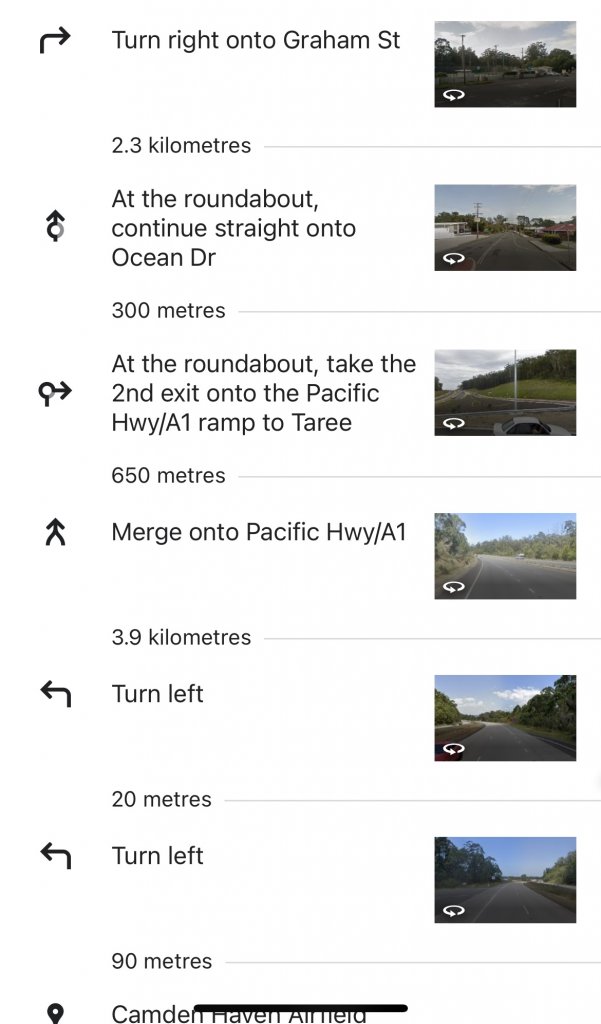Select the Turn right onto Graham St step
Image resolution: width=601 pixels, height=1024 pixels.
click(255, 41)
